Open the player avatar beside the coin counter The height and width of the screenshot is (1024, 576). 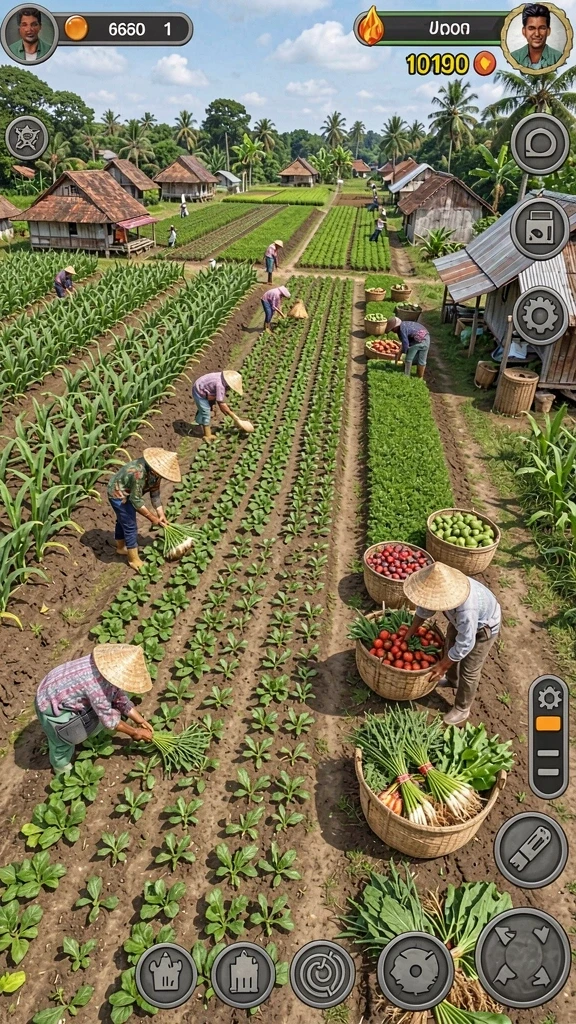pos(29,34)
